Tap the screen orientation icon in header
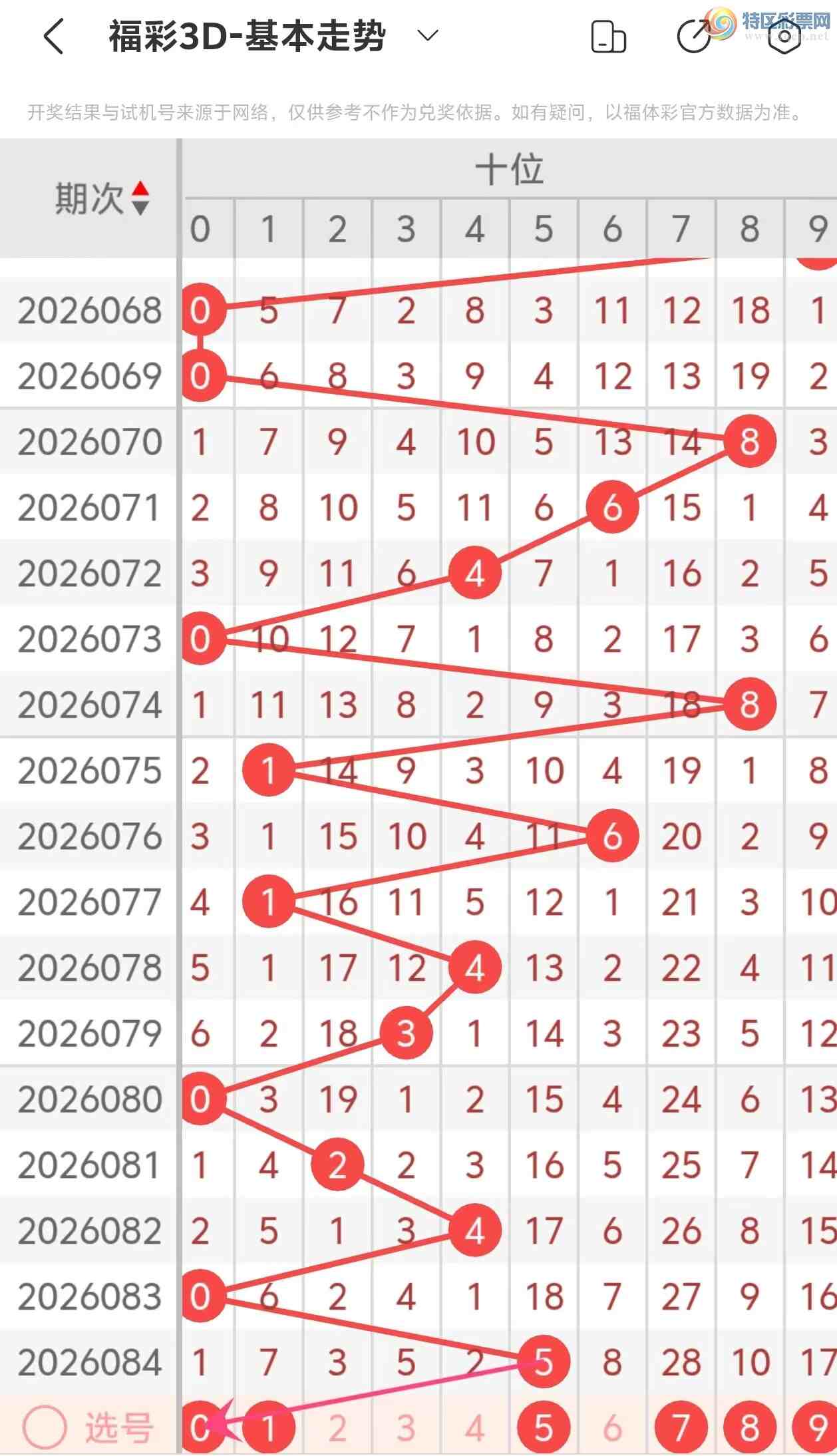 [x=608, y=37]
